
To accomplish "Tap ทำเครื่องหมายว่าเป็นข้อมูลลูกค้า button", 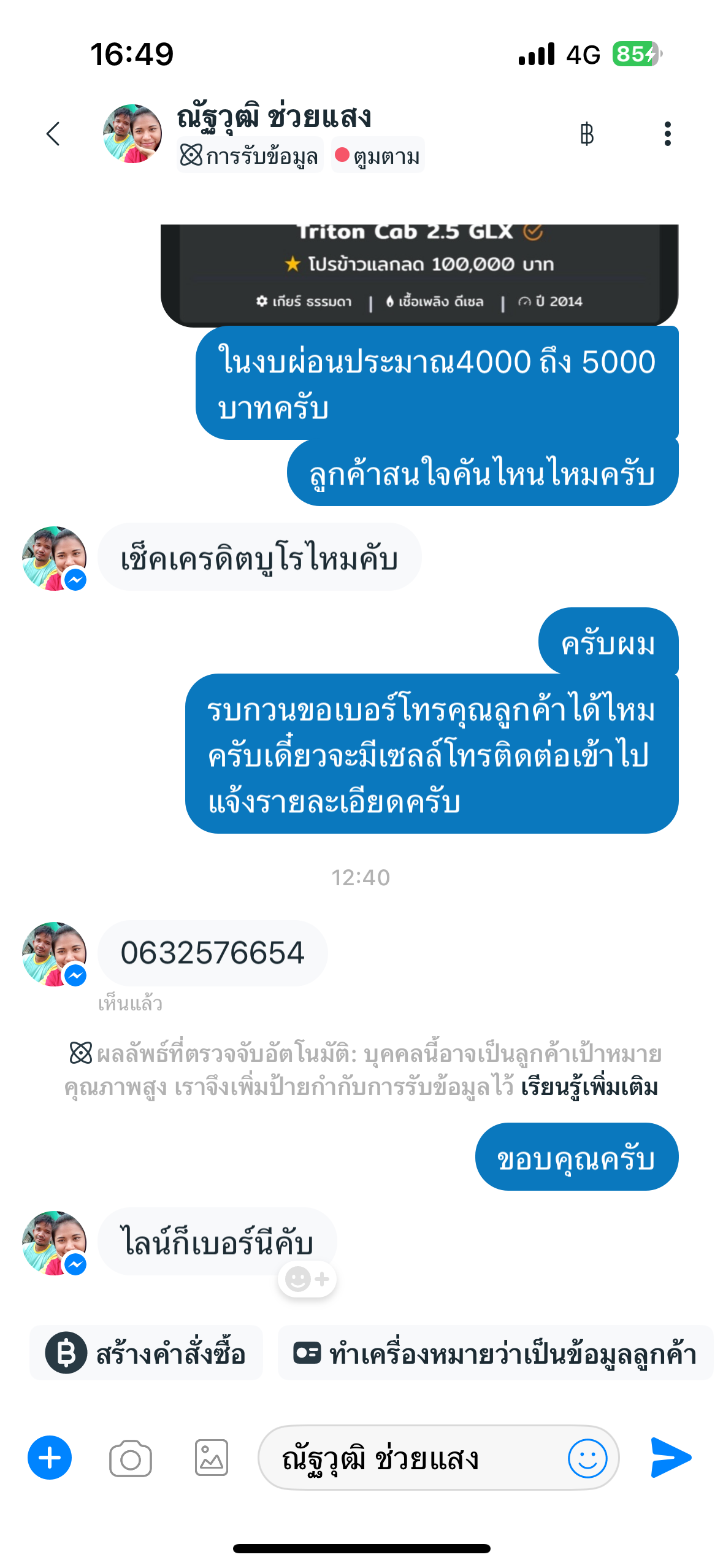I will [495, 1353].
